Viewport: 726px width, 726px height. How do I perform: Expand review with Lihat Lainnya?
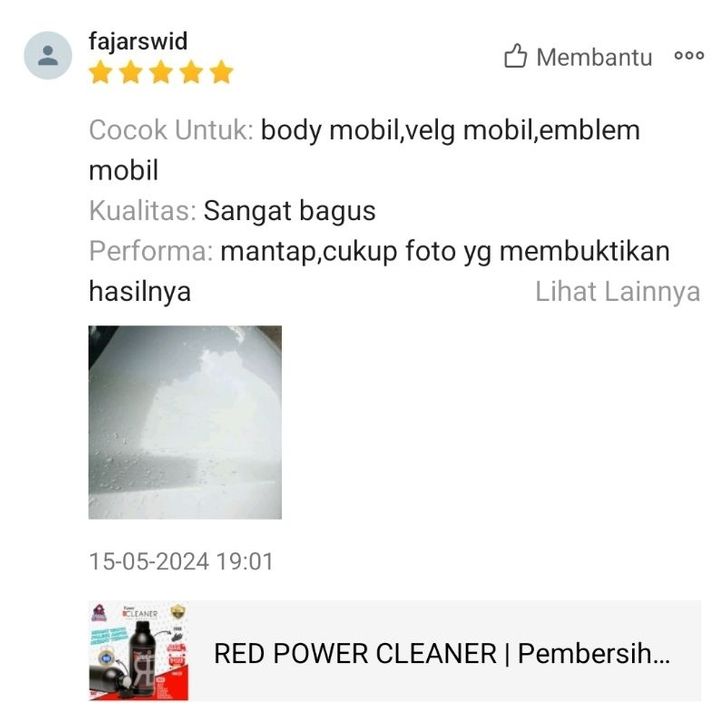pyautogui.click(x=617, y=292)
